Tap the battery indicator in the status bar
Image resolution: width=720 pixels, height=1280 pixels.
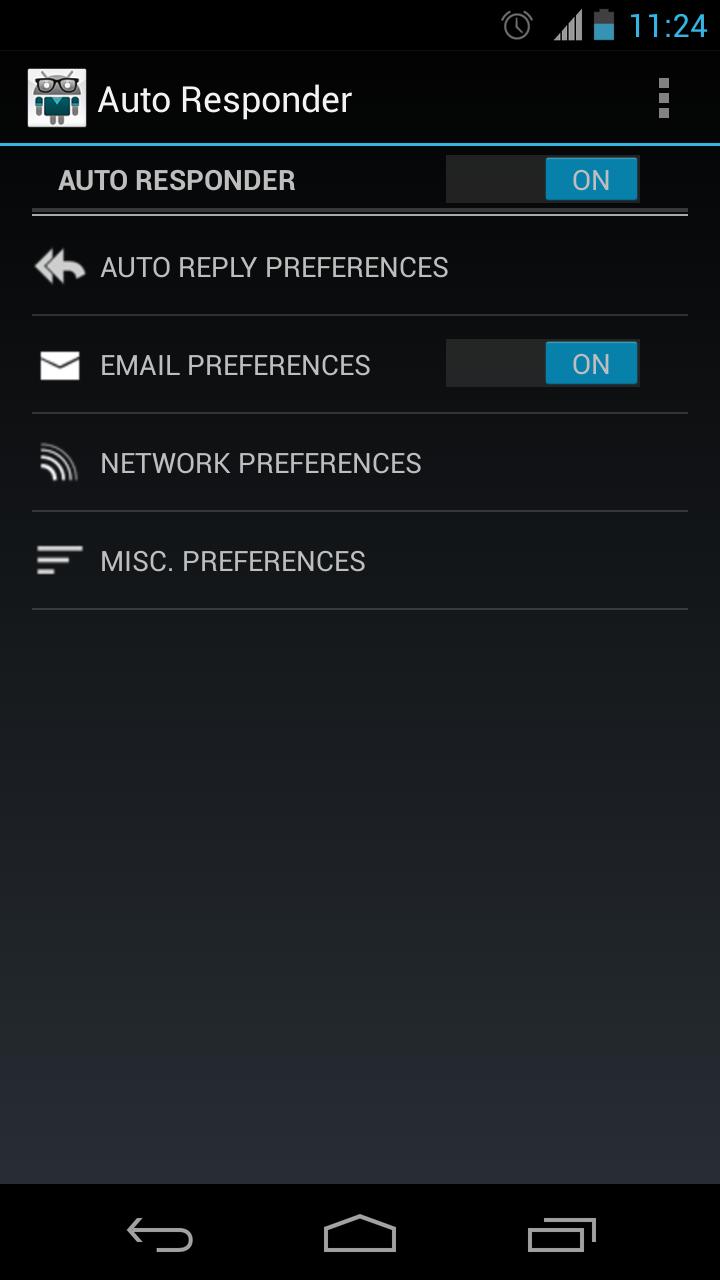[x=604, y=26]
